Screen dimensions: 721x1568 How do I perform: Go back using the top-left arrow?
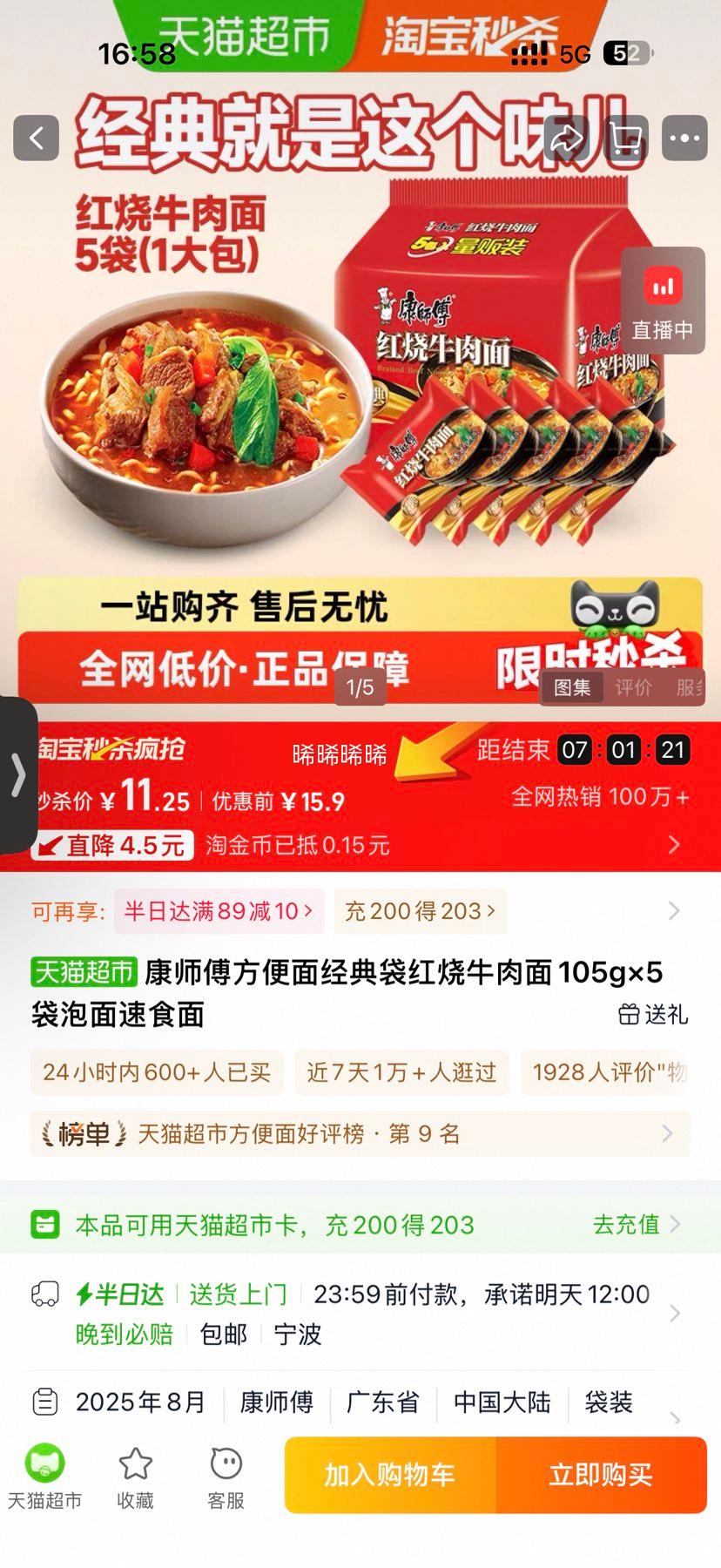(x=37, y=138)
